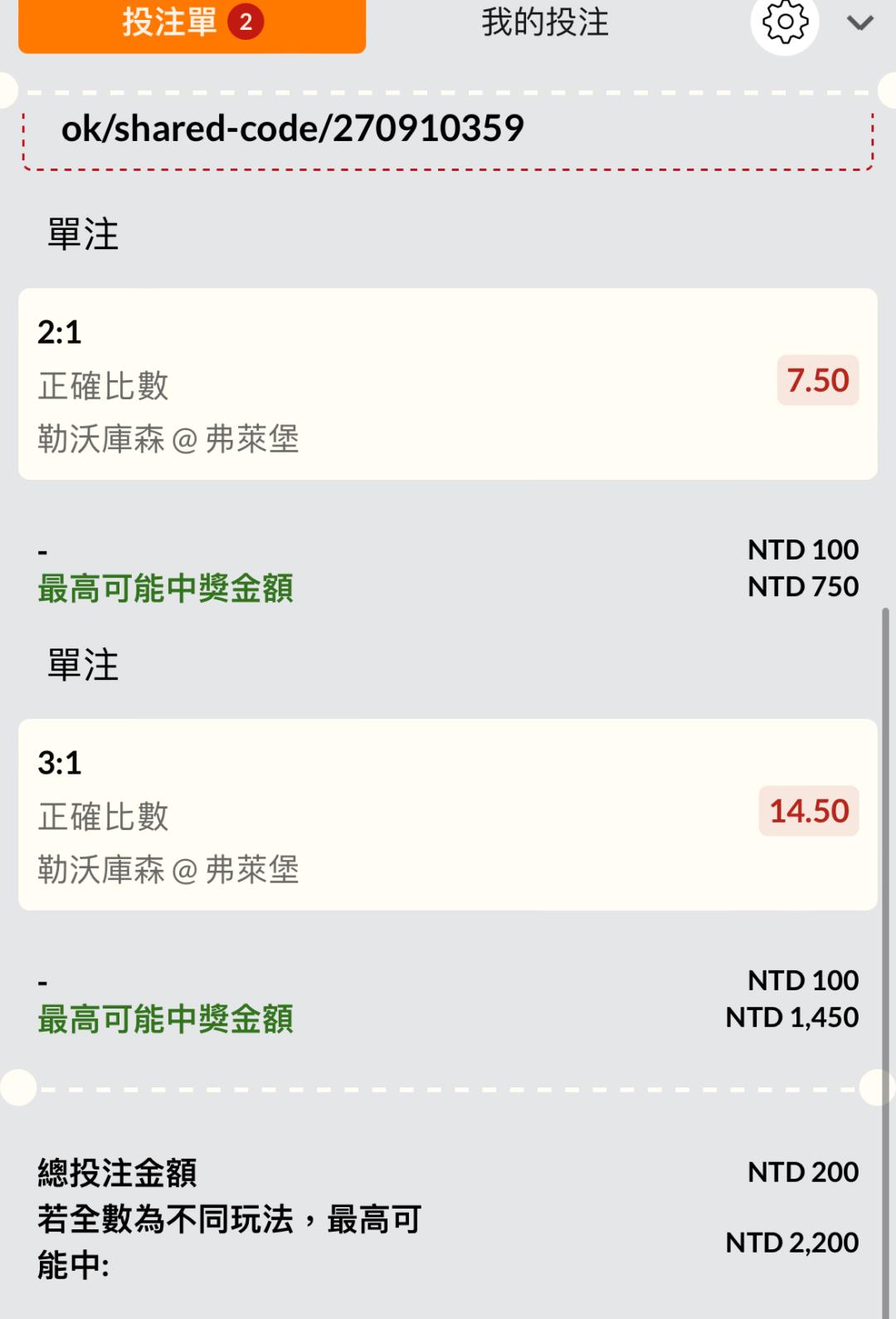Switch to the 我的投注 tab
Viewport: 896px width, 1319px height.
(x=545, y=23)
